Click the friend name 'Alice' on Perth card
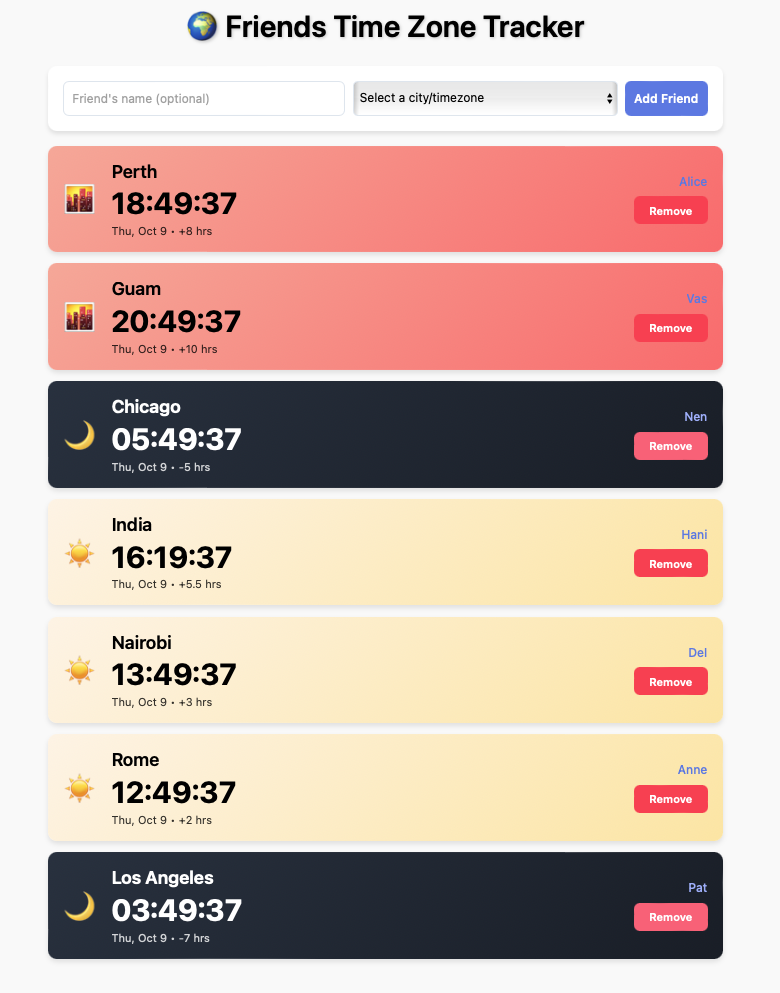Image resolution: width=780 pixels, height=993 pixels. coord(693,181)
